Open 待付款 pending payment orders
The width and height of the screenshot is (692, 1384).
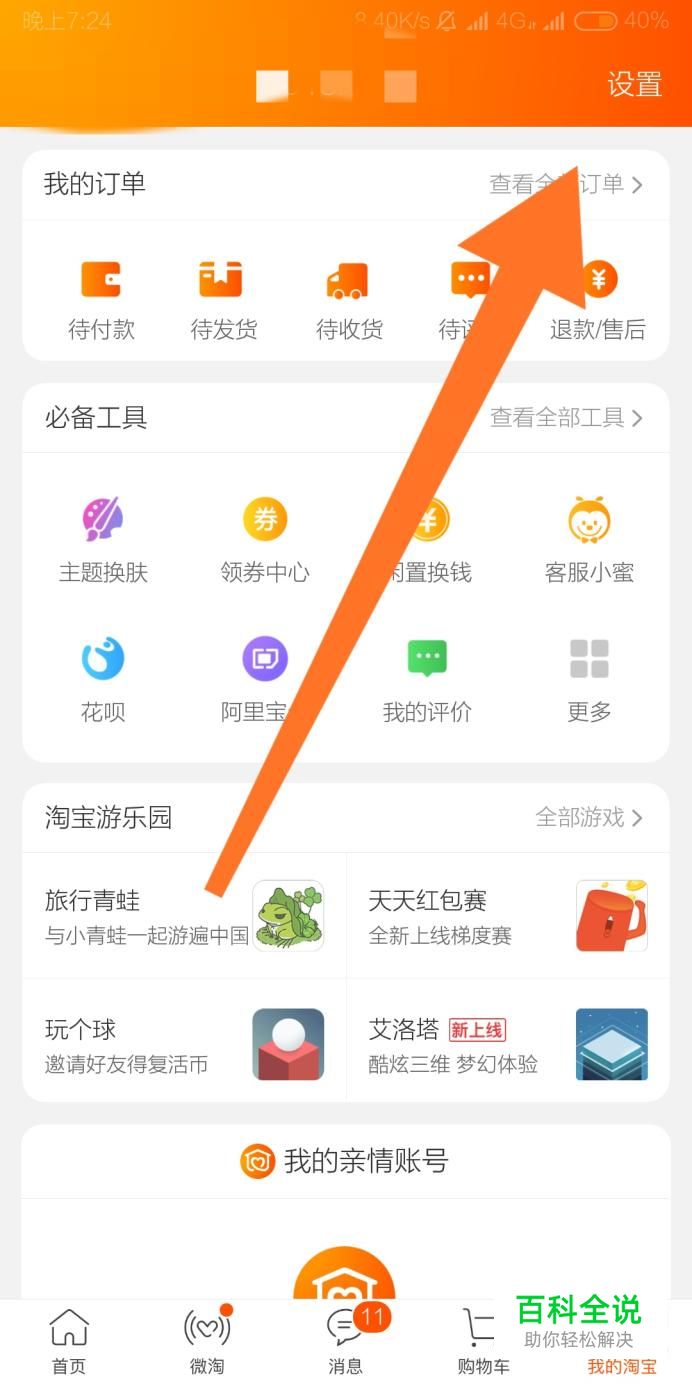pyautogui.click(x=101, y=299)
